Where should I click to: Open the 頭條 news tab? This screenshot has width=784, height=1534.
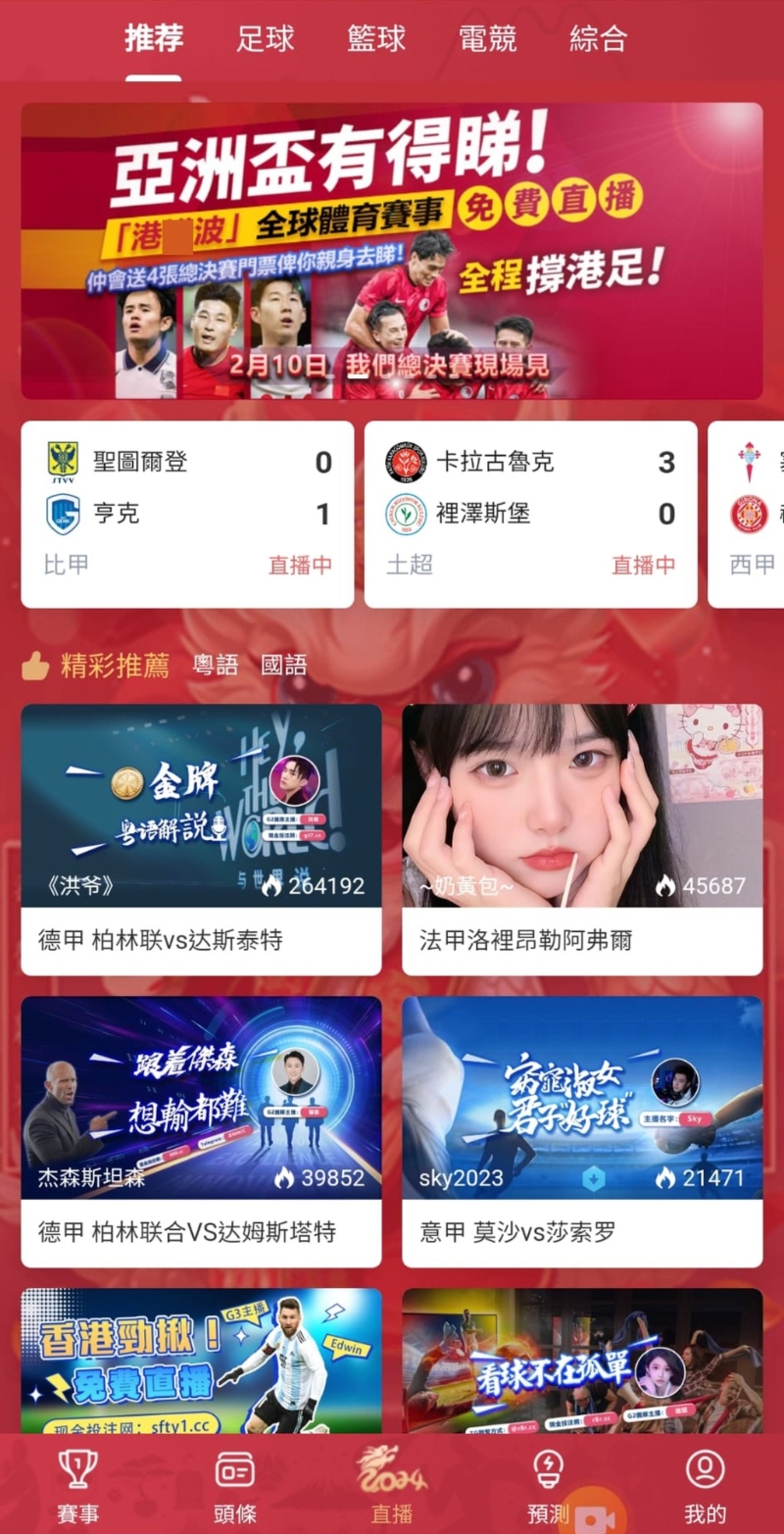(x=234, y=1486)
